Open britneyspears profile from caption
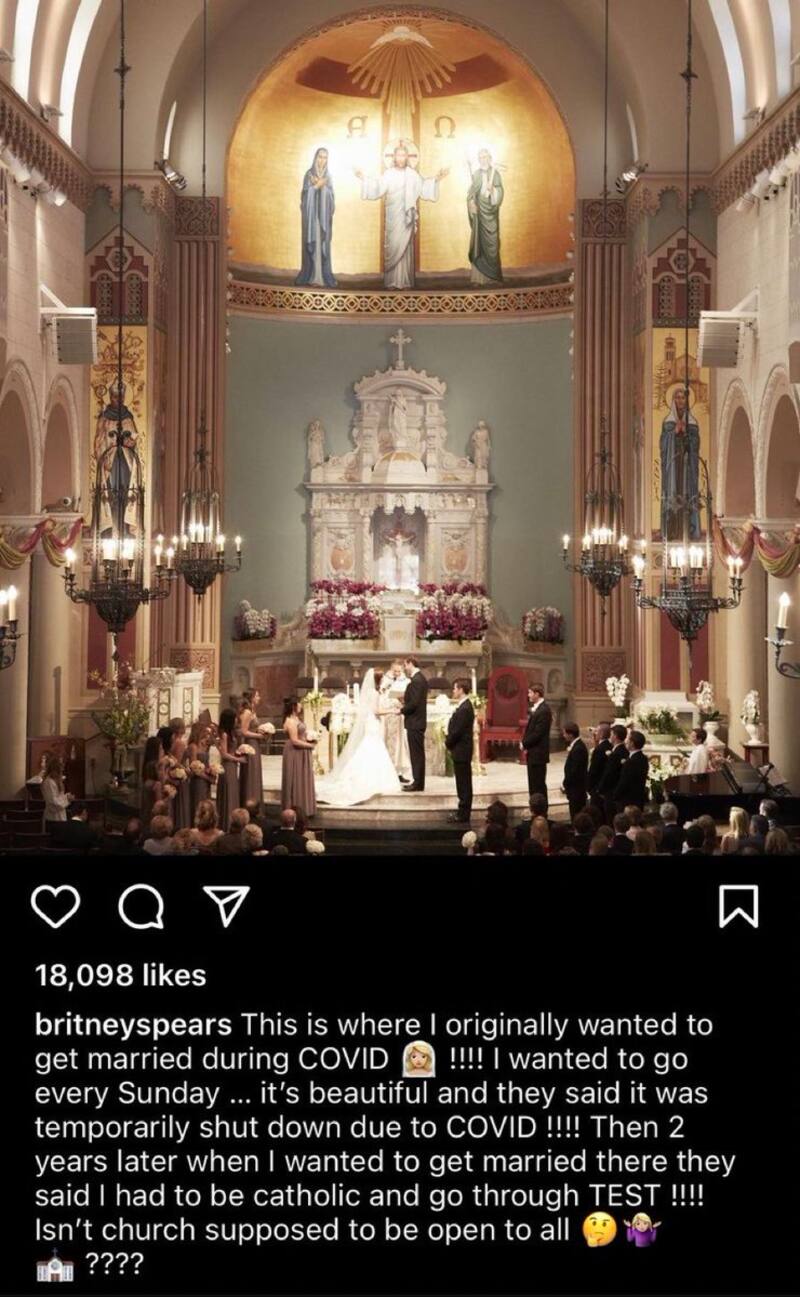This screenshot has height=1297, width=800. (134, 1025)
